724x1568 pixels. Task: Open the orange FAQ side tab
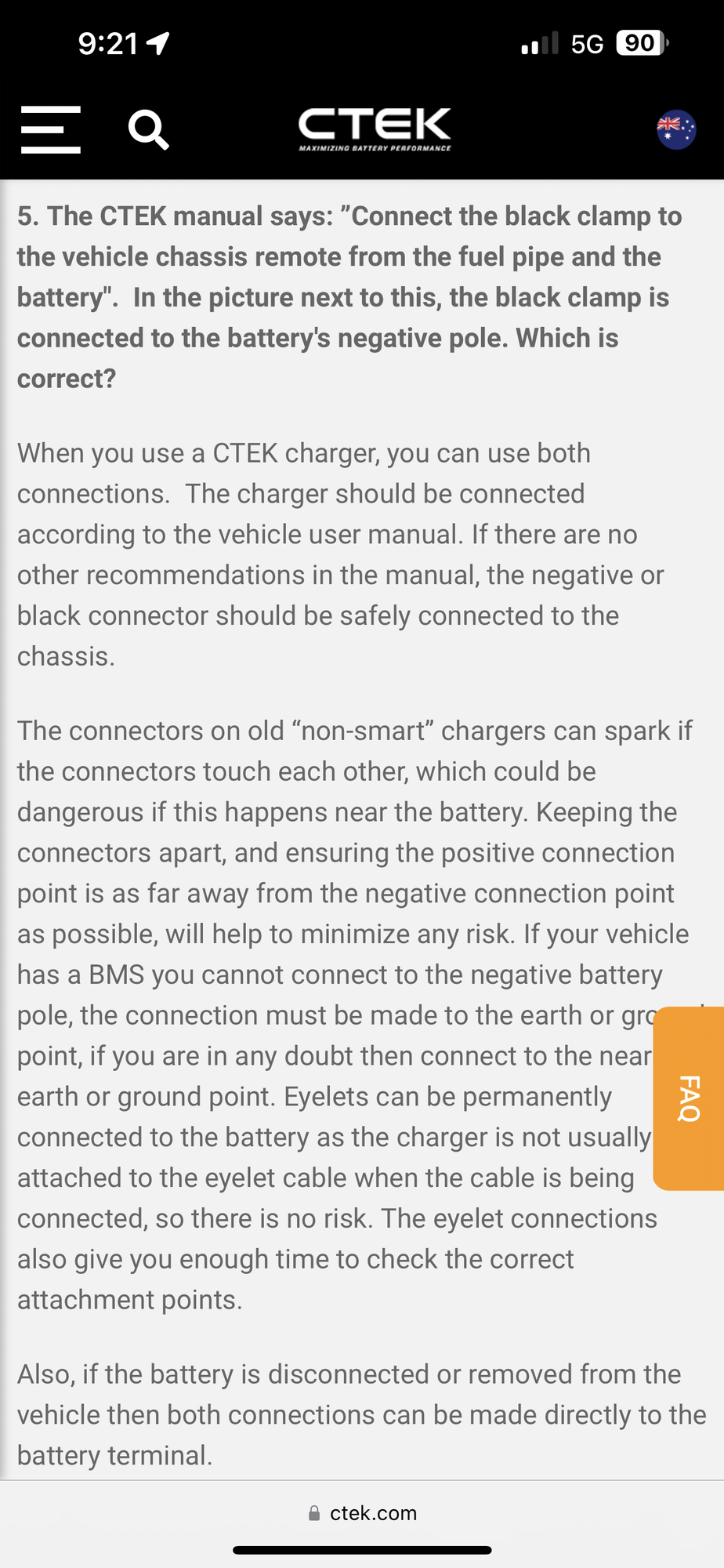click(x=689, y=1098)
